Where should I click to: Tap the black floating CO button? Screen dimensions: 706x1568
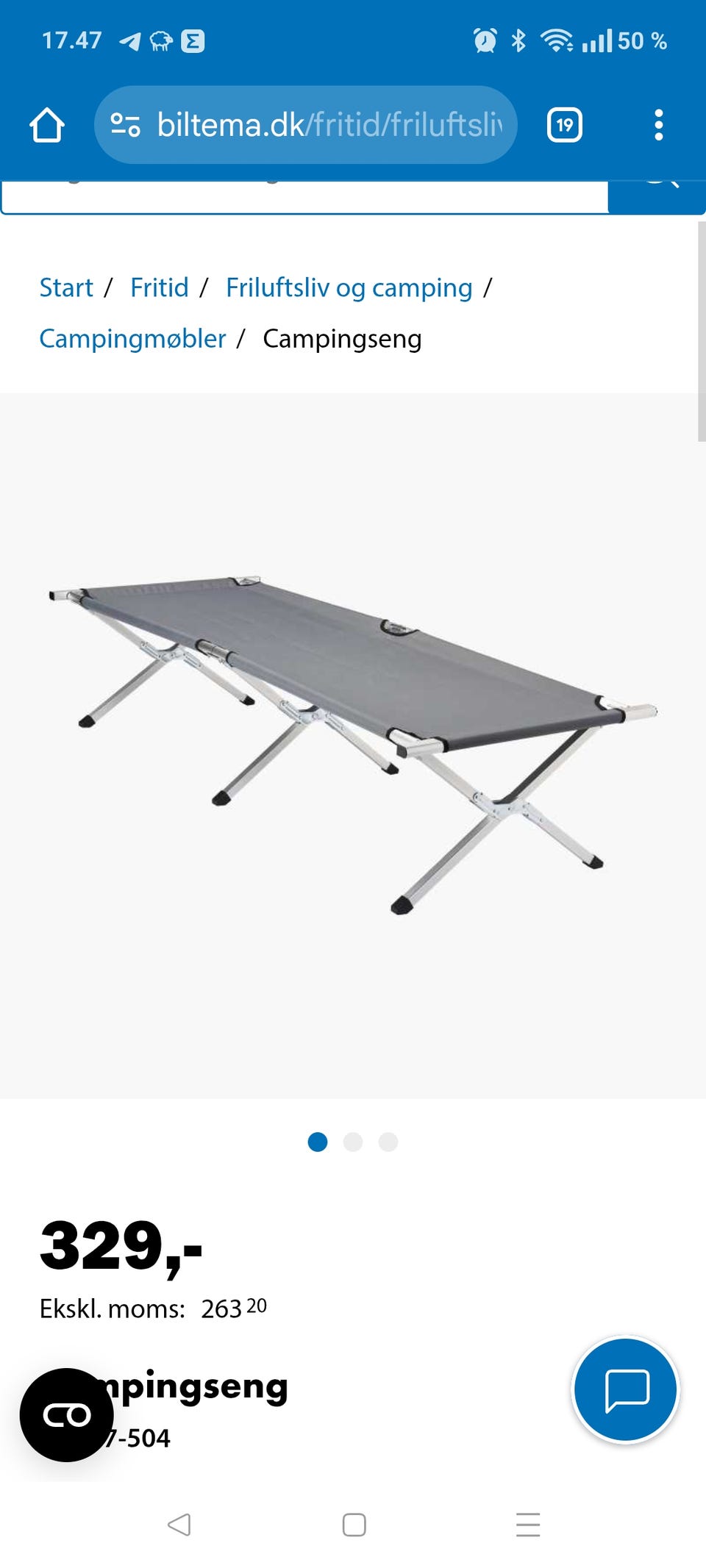[x=67, y=1415]
